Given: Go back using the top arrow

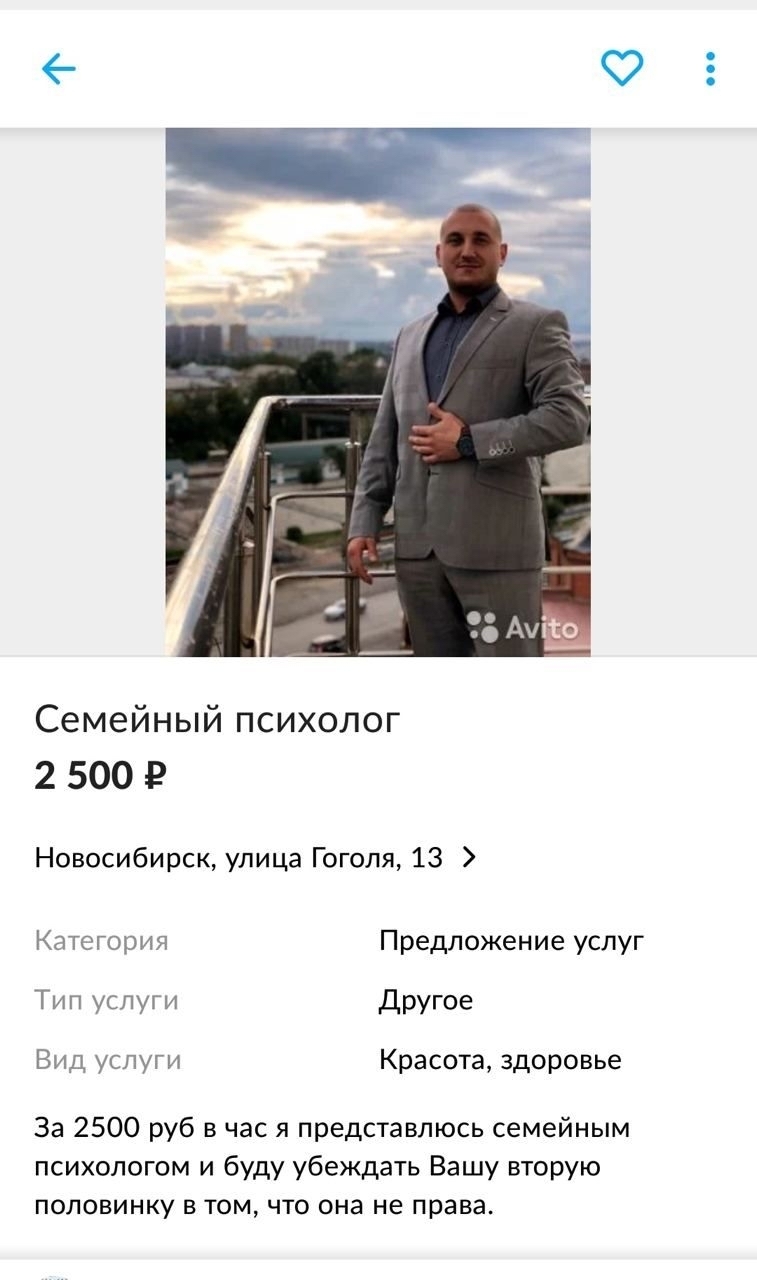Looking at the screenshot, I should click(x=58, y=69).
